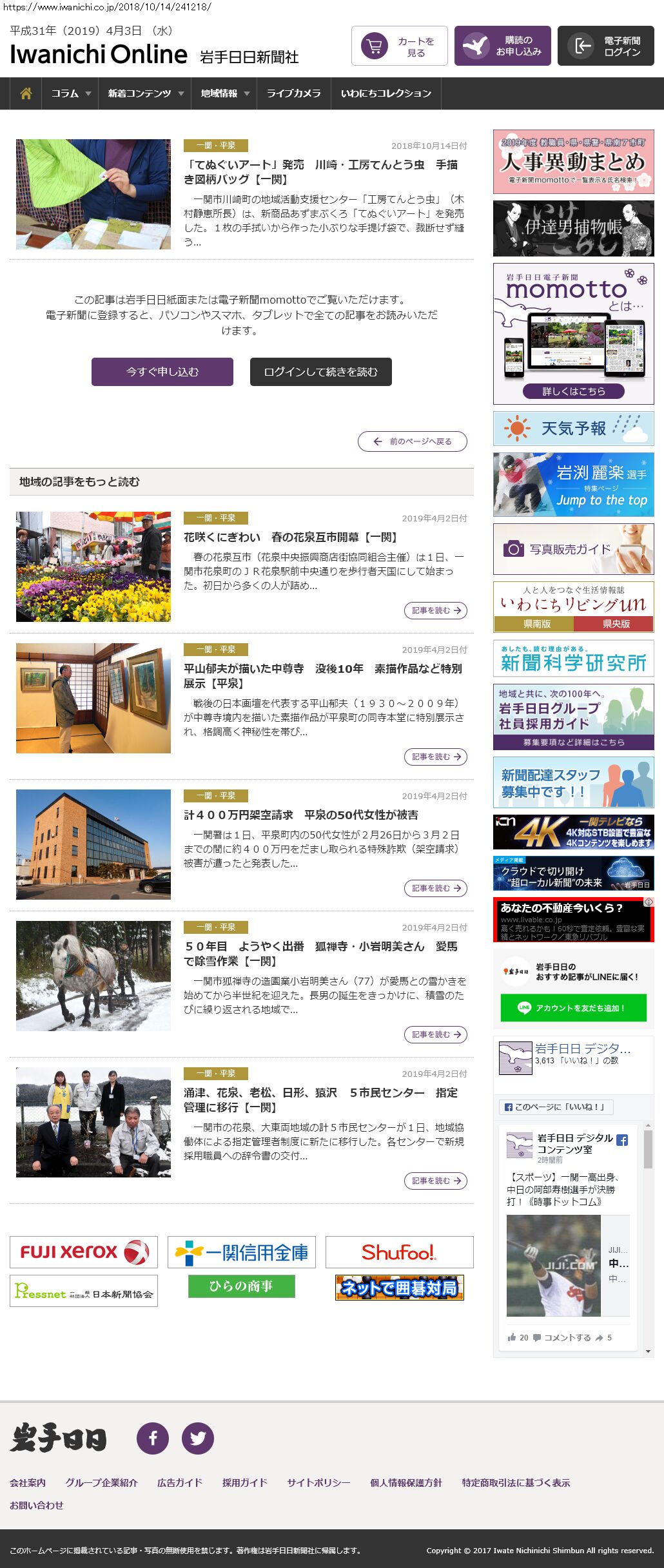Tap 購読のお申し込み subscription button
The image size is (664, 1568).
click(x=502, y=46)
